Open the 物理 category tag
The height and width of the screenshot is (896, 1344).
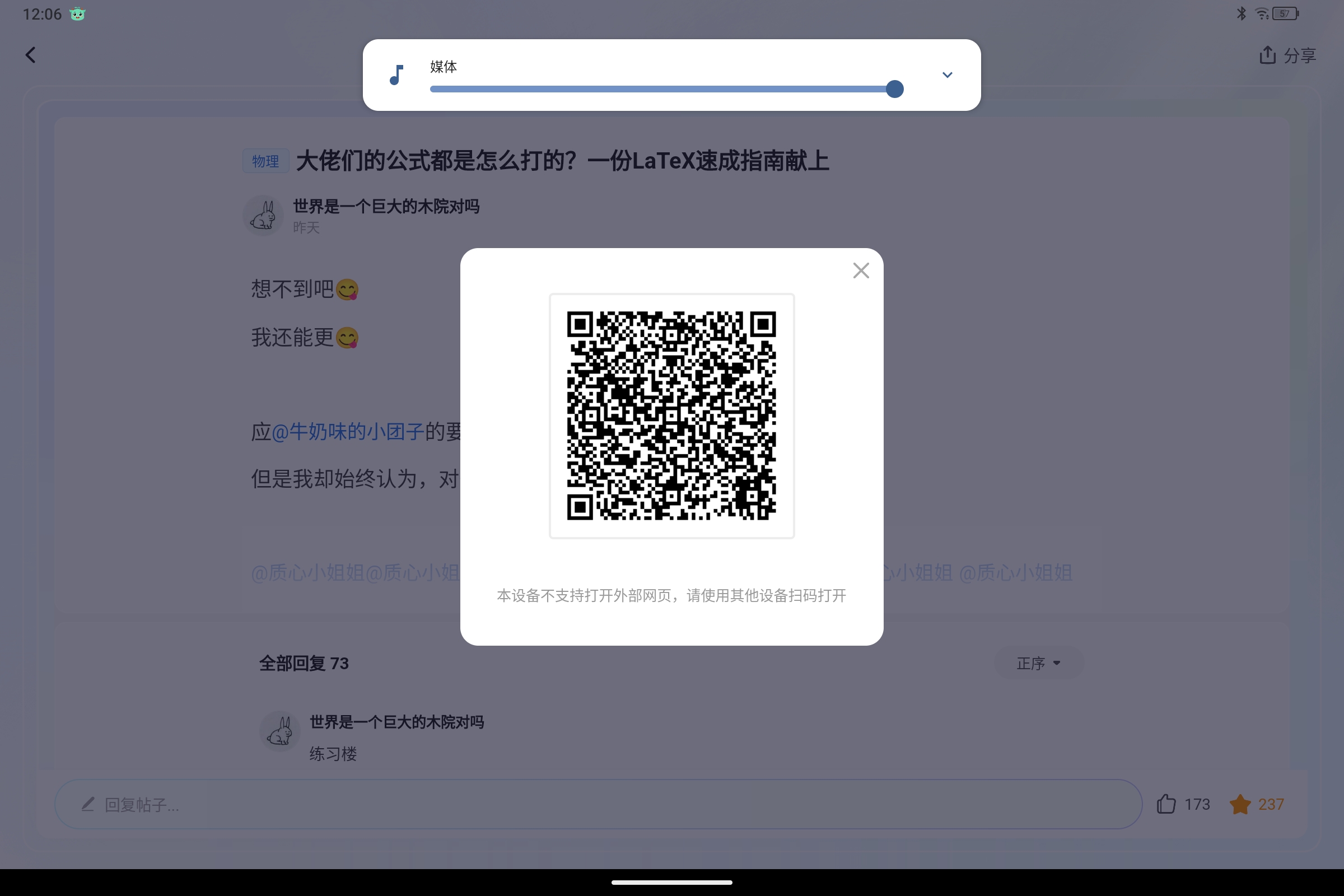point(265,161)
